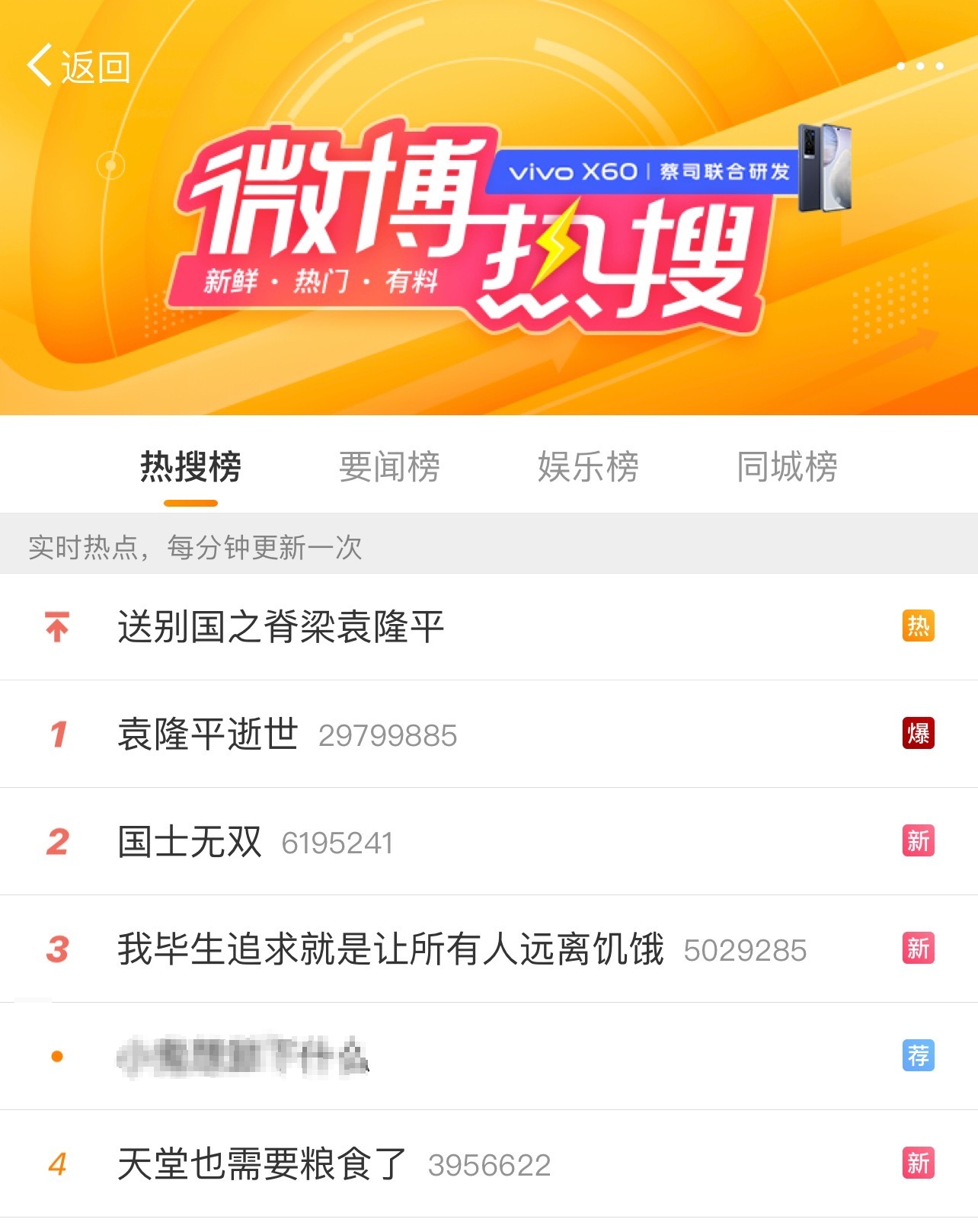Open pinned topic 送别国之脊梁袁隆平

pyautogui.click(x=280, y=627)
